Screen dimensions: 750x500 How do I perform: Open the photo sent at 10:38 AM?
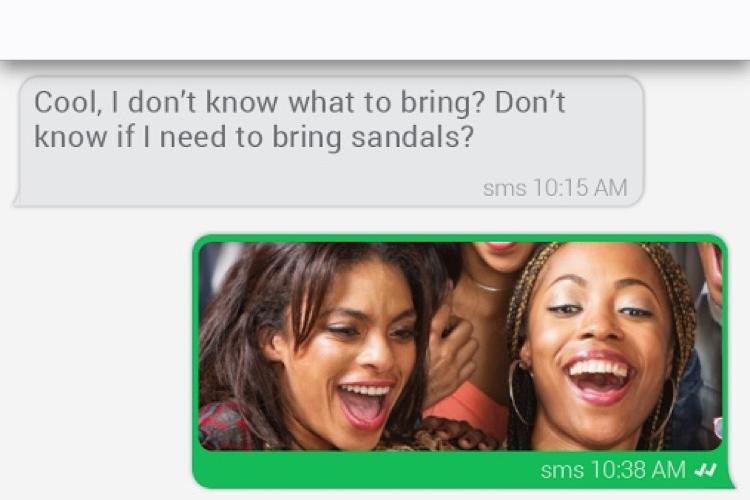460,346
